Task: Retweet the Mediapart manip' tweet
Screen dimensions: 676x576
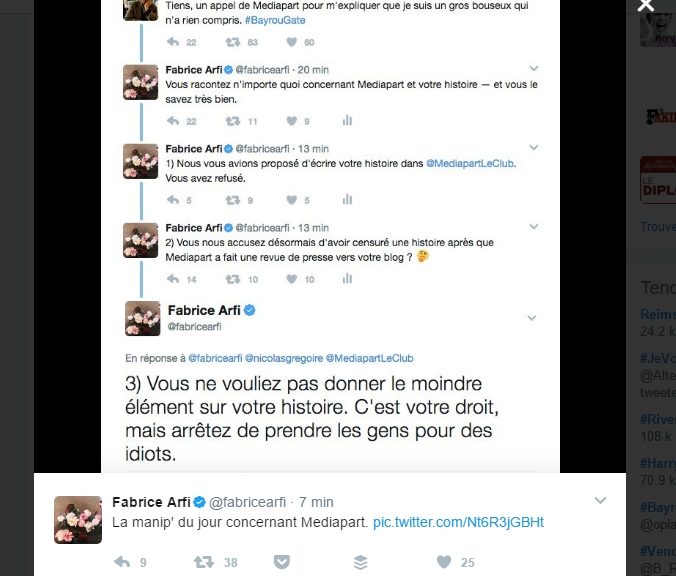Action: click(x=204, y=563)
